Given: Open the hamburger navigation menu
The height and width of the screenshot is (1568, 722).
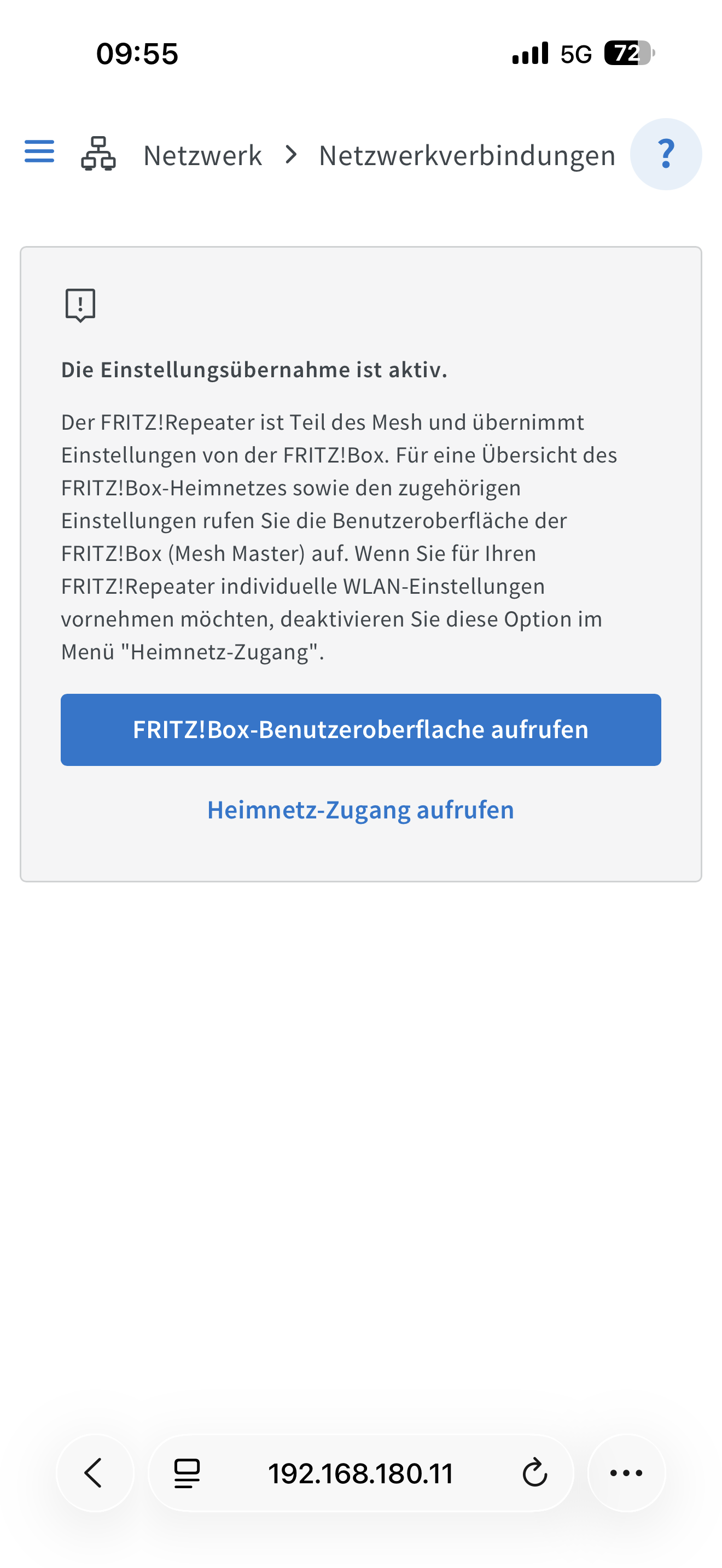Looking at the screenshot, I should click(39, 151).
